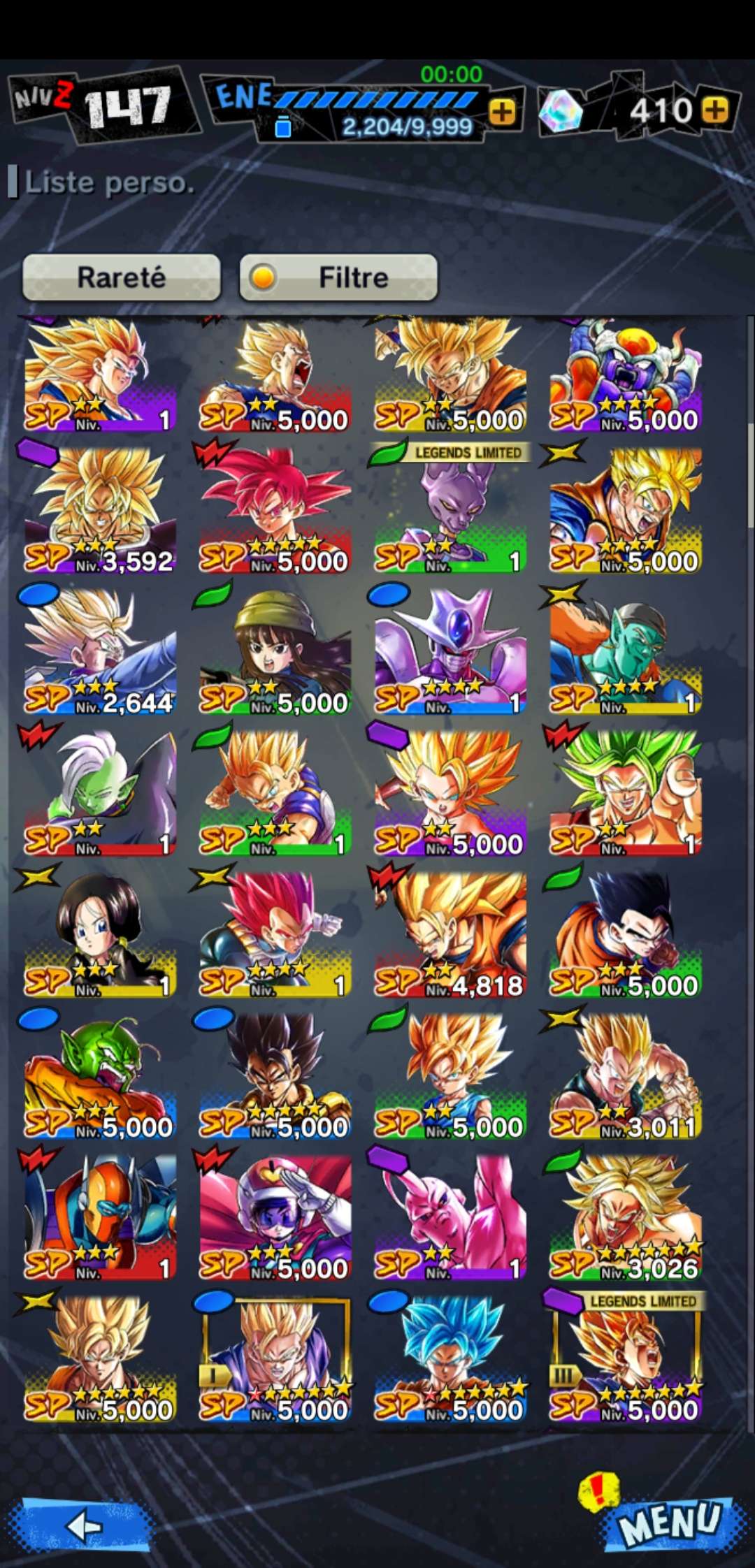Open the Cooler character card
Viewport: 755px width, 1568px height.
[450, 651]
